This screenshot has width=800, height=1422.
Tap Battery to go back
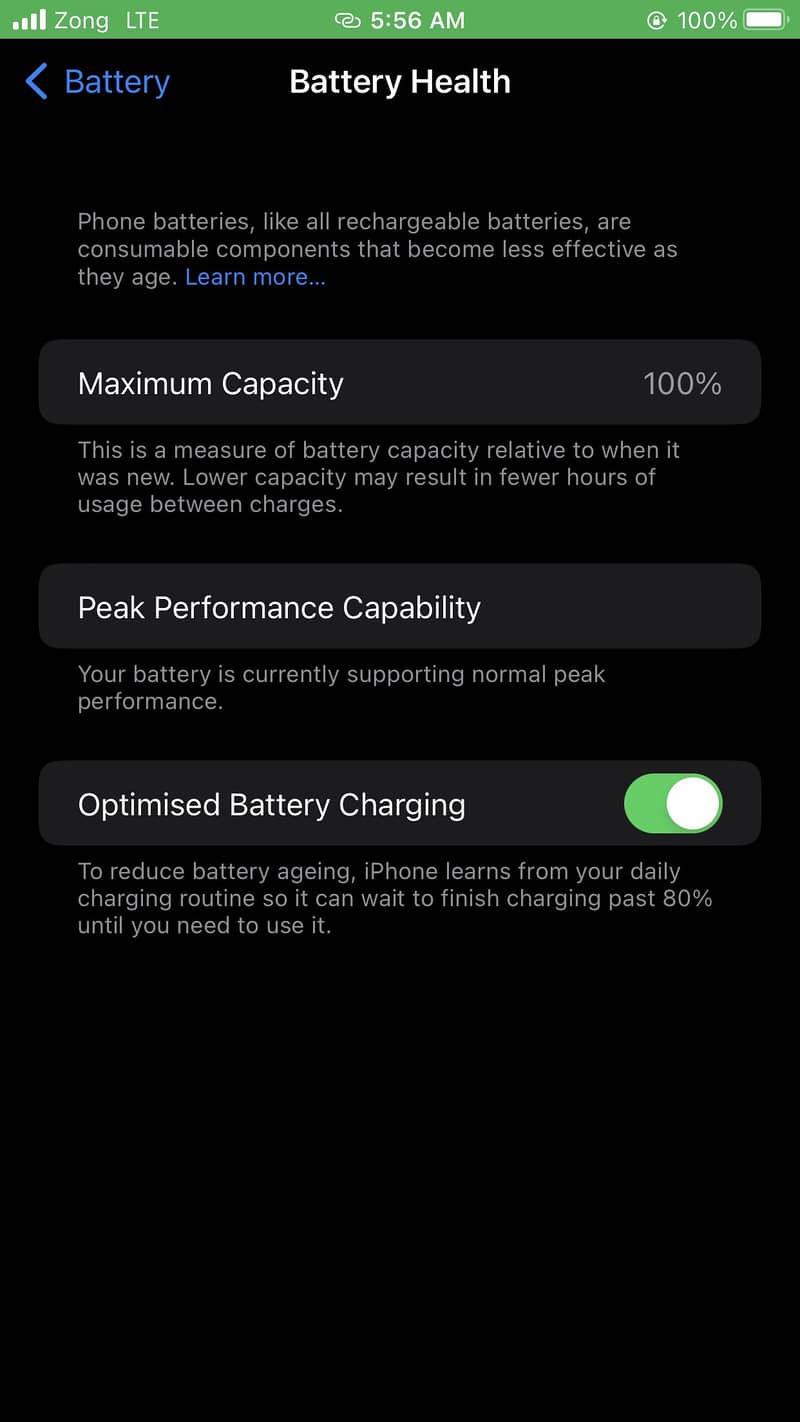117,82
